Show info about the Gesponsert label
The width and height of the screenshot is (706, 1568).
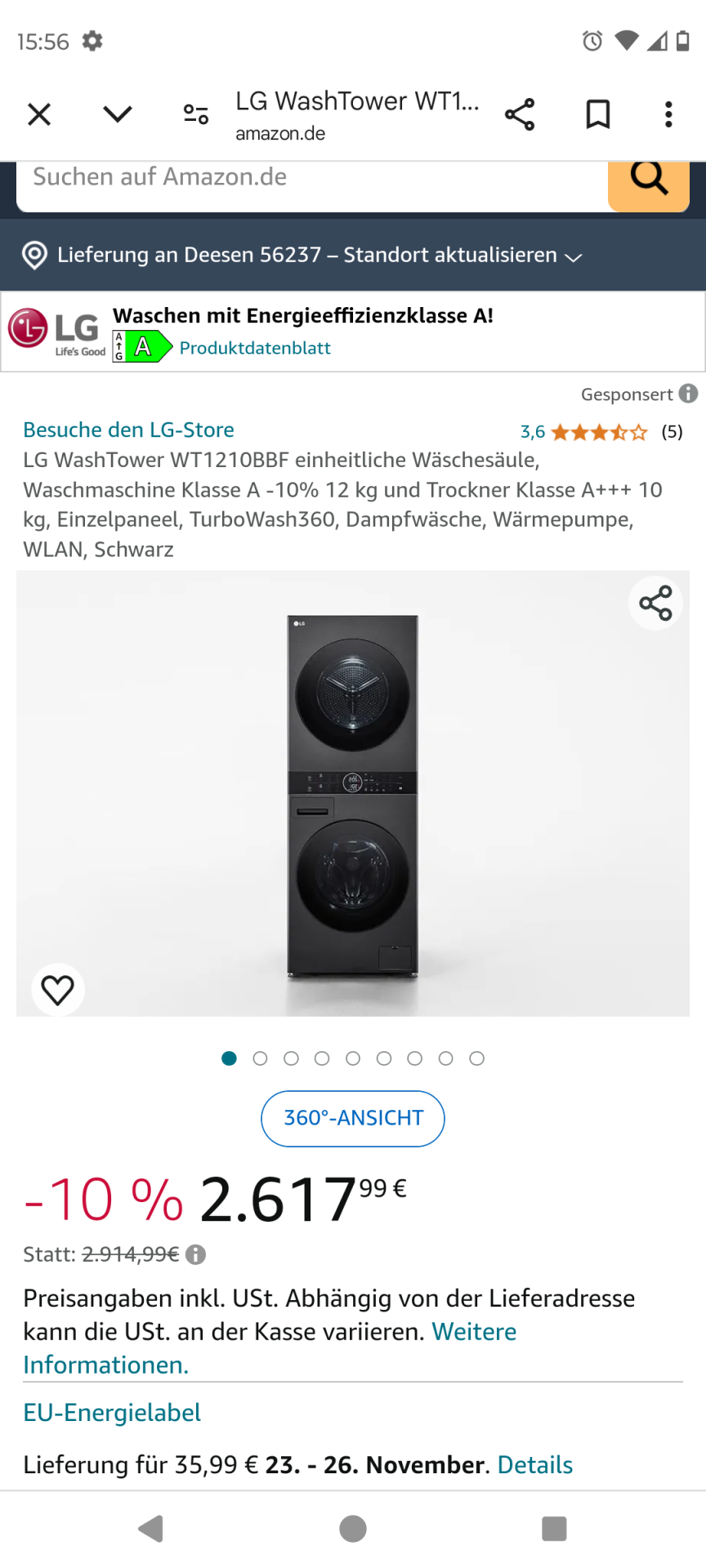[x=689, y=394]
